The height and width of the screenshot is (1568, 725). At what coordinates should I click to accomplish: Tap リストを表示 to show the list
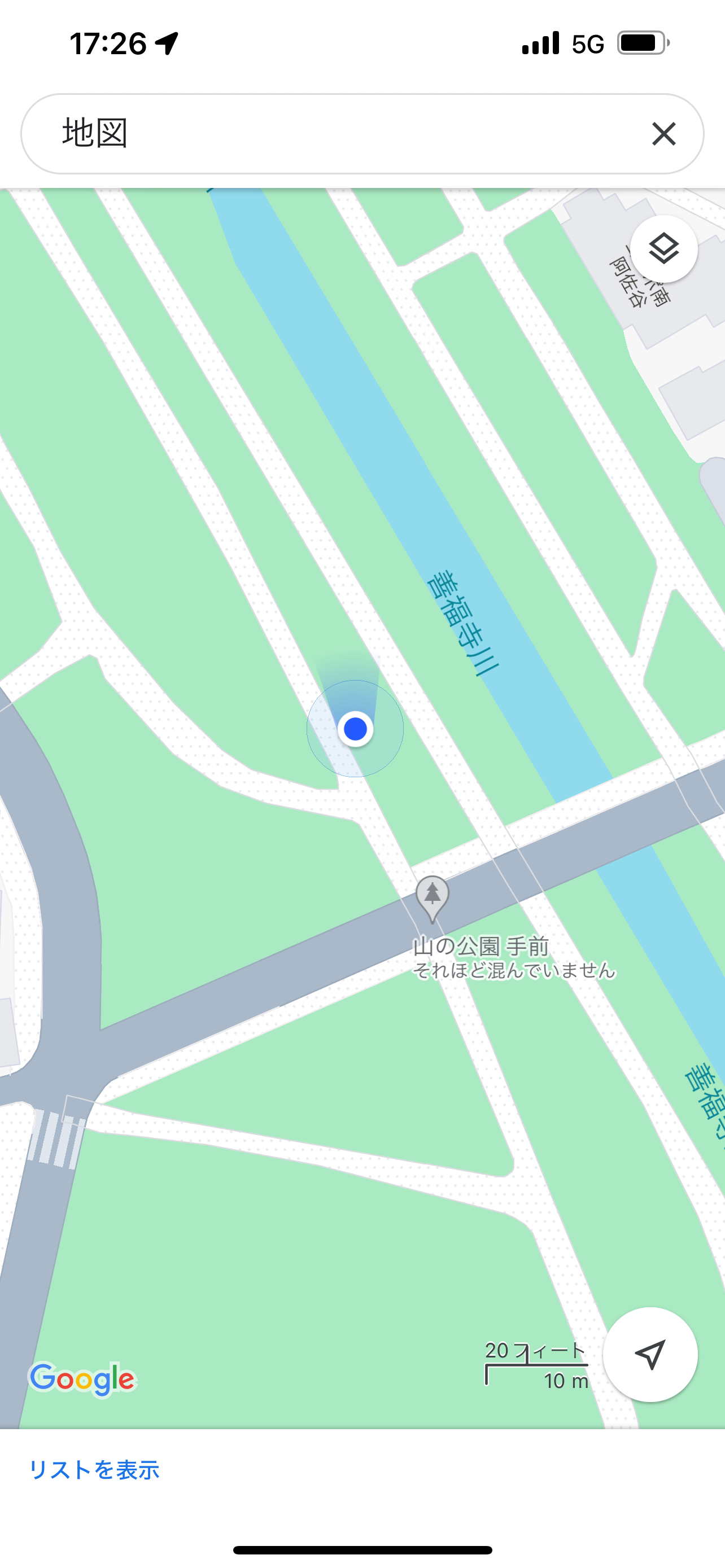click(94, 1469)
